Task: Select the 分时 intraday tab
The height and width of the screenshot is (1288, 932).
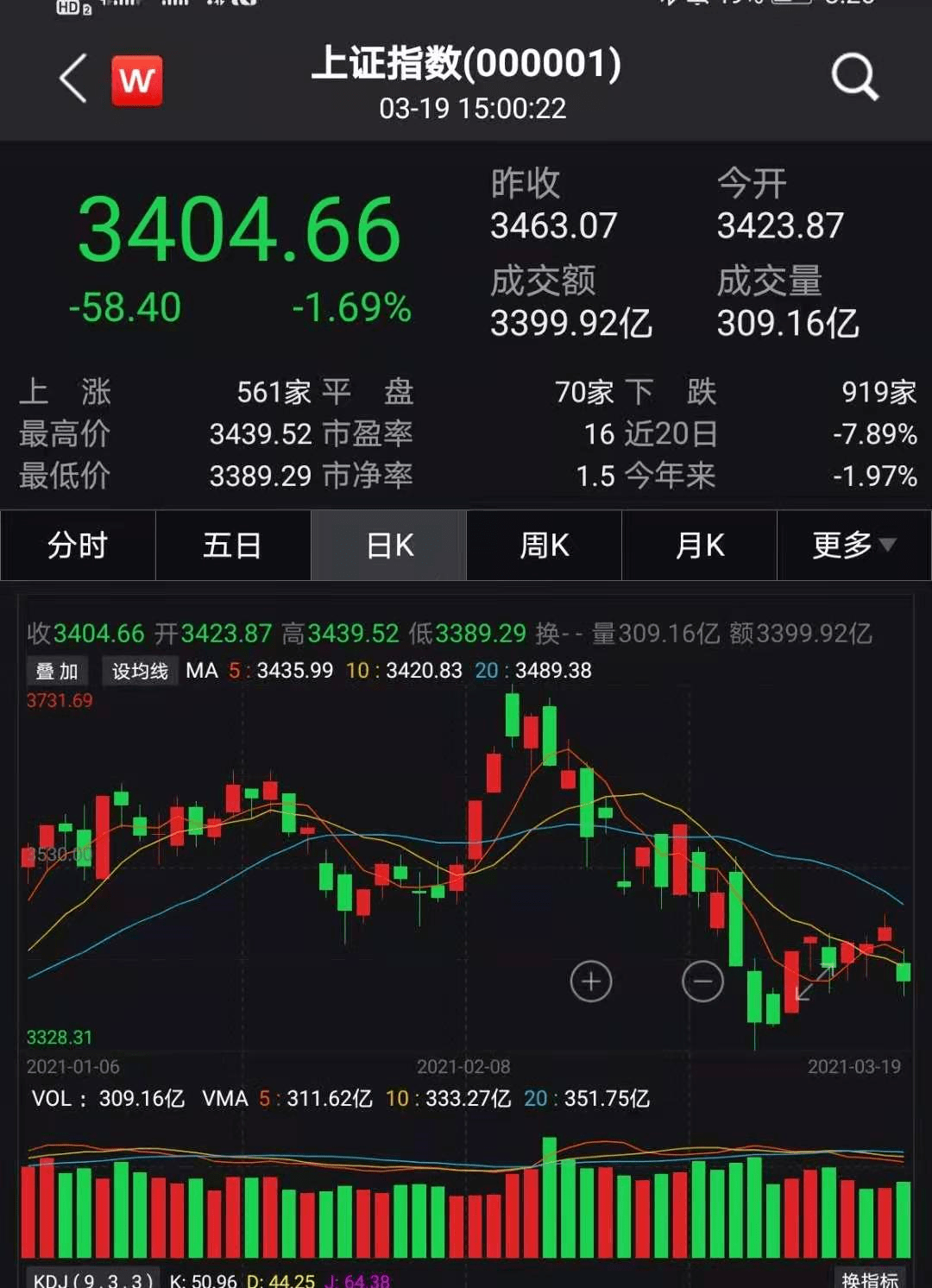Action: 78,546
